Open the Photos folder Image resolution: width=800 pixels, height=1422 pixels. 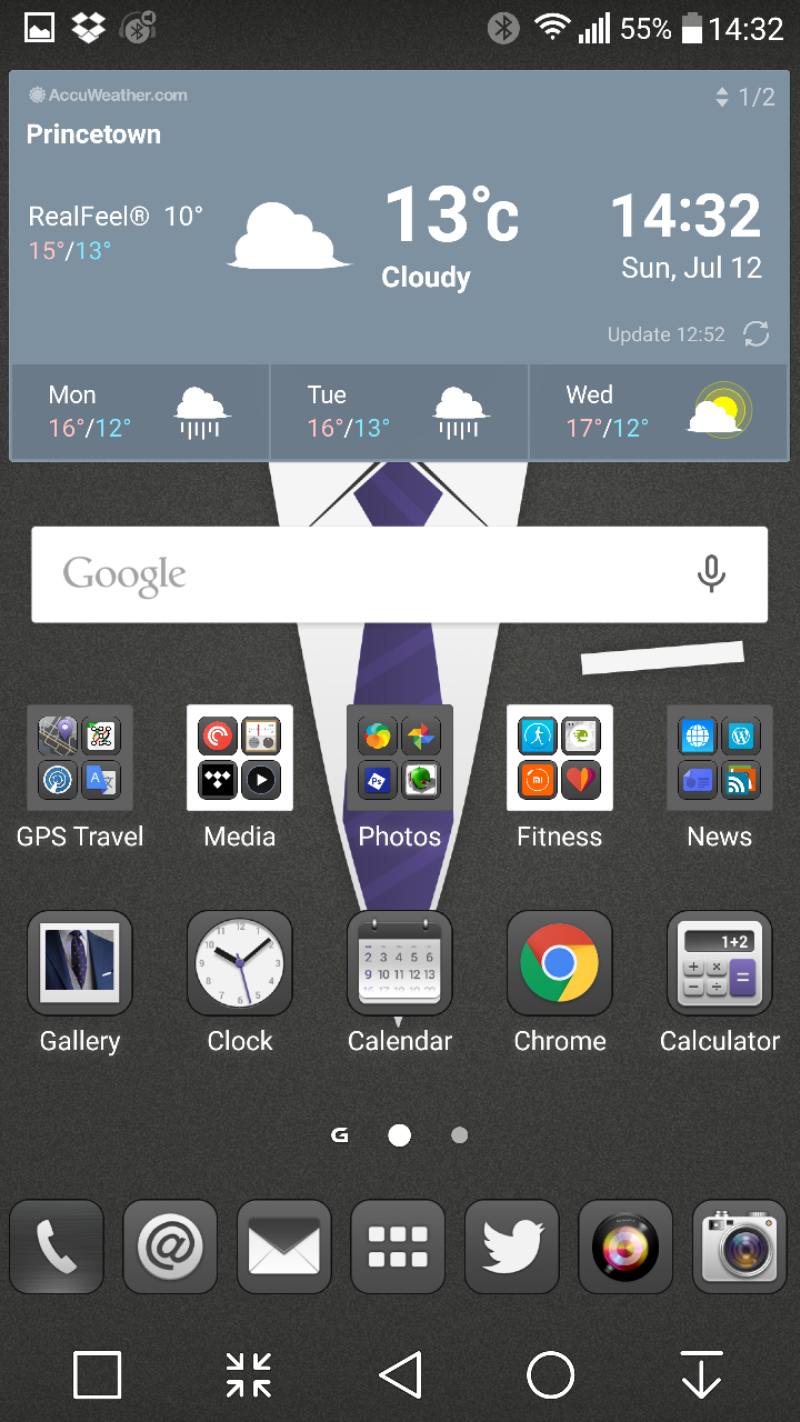[x=400, y=758]
